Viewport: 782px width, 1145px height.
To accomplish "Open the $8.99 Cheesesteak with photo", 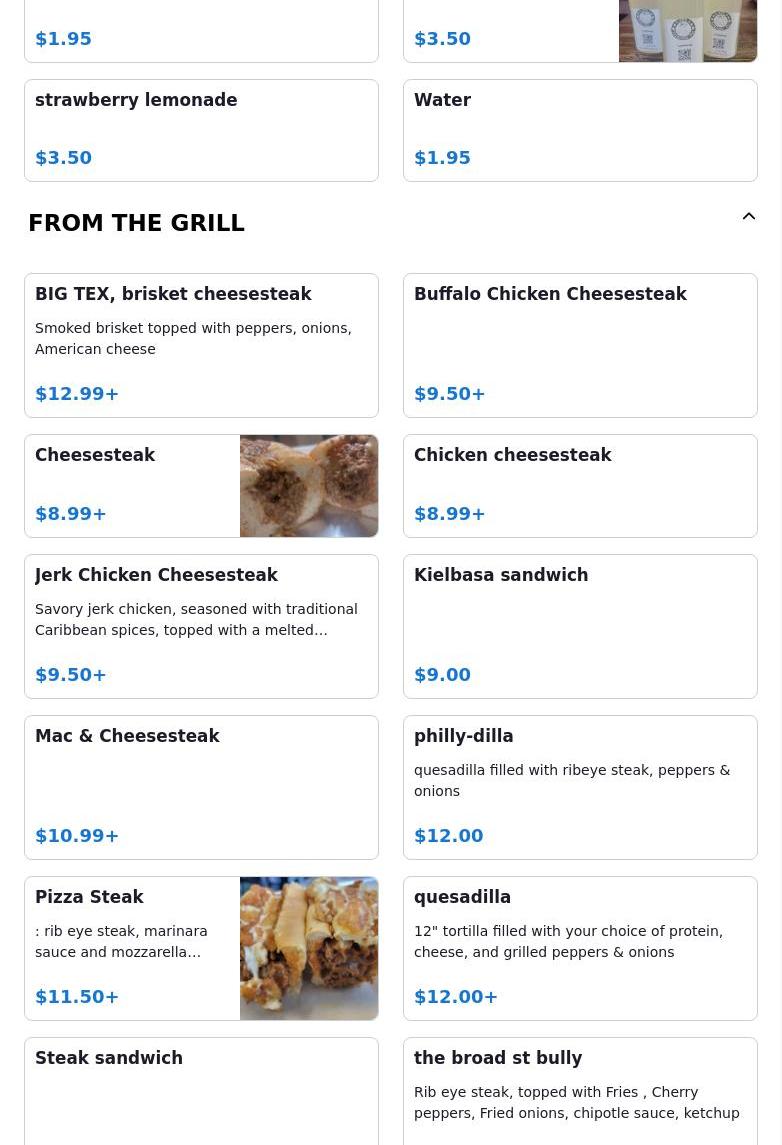I will 201,485.
